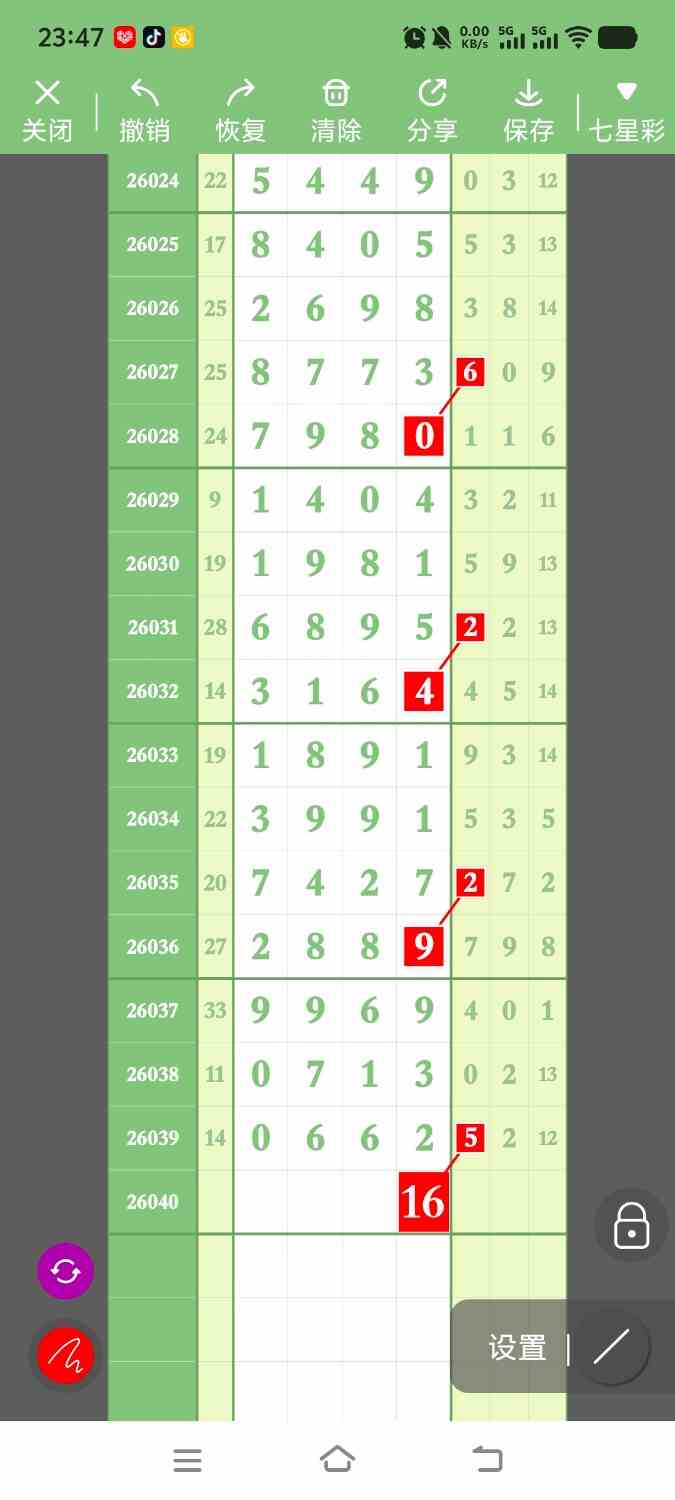Go back with the system back button

[x=488, y=1460]
